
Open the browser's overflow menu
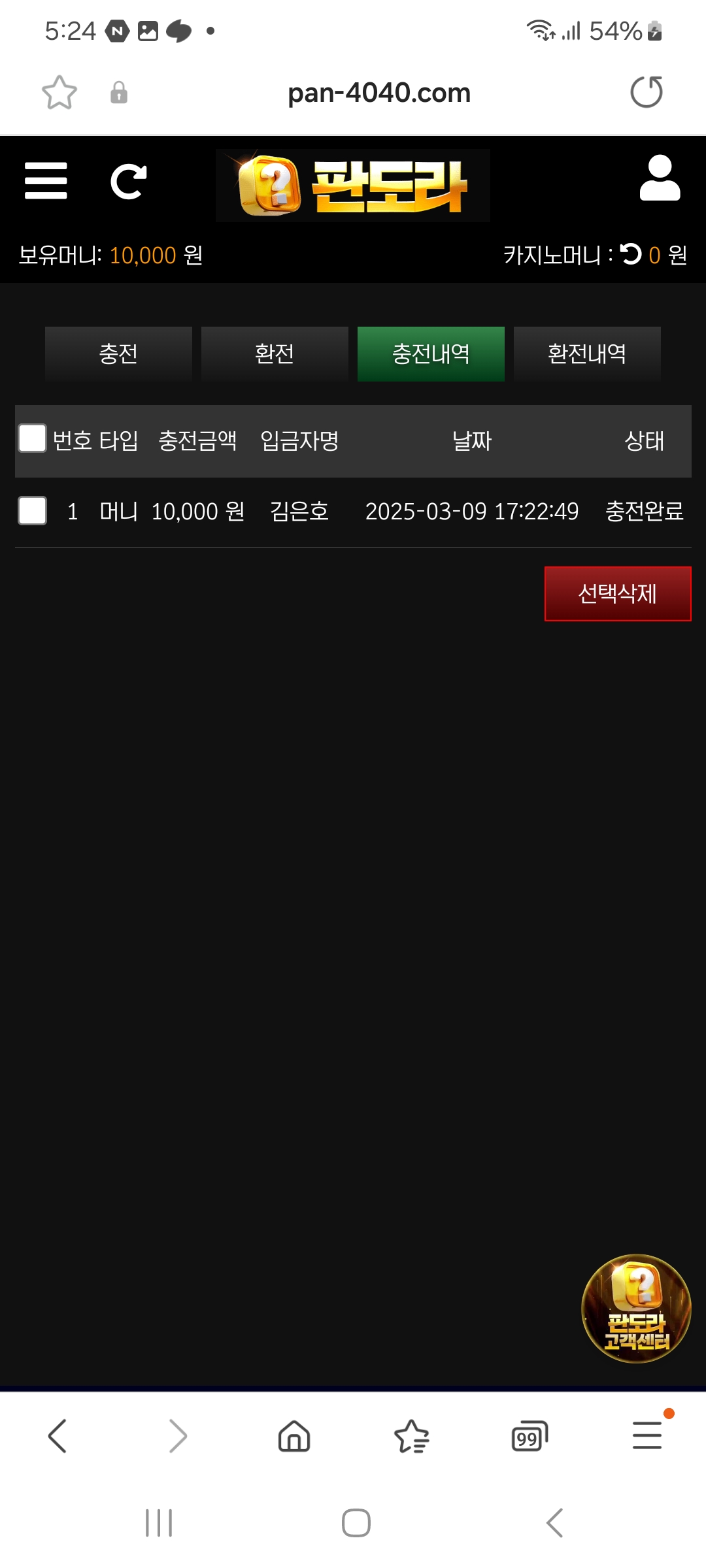(x=647, y=1436)
